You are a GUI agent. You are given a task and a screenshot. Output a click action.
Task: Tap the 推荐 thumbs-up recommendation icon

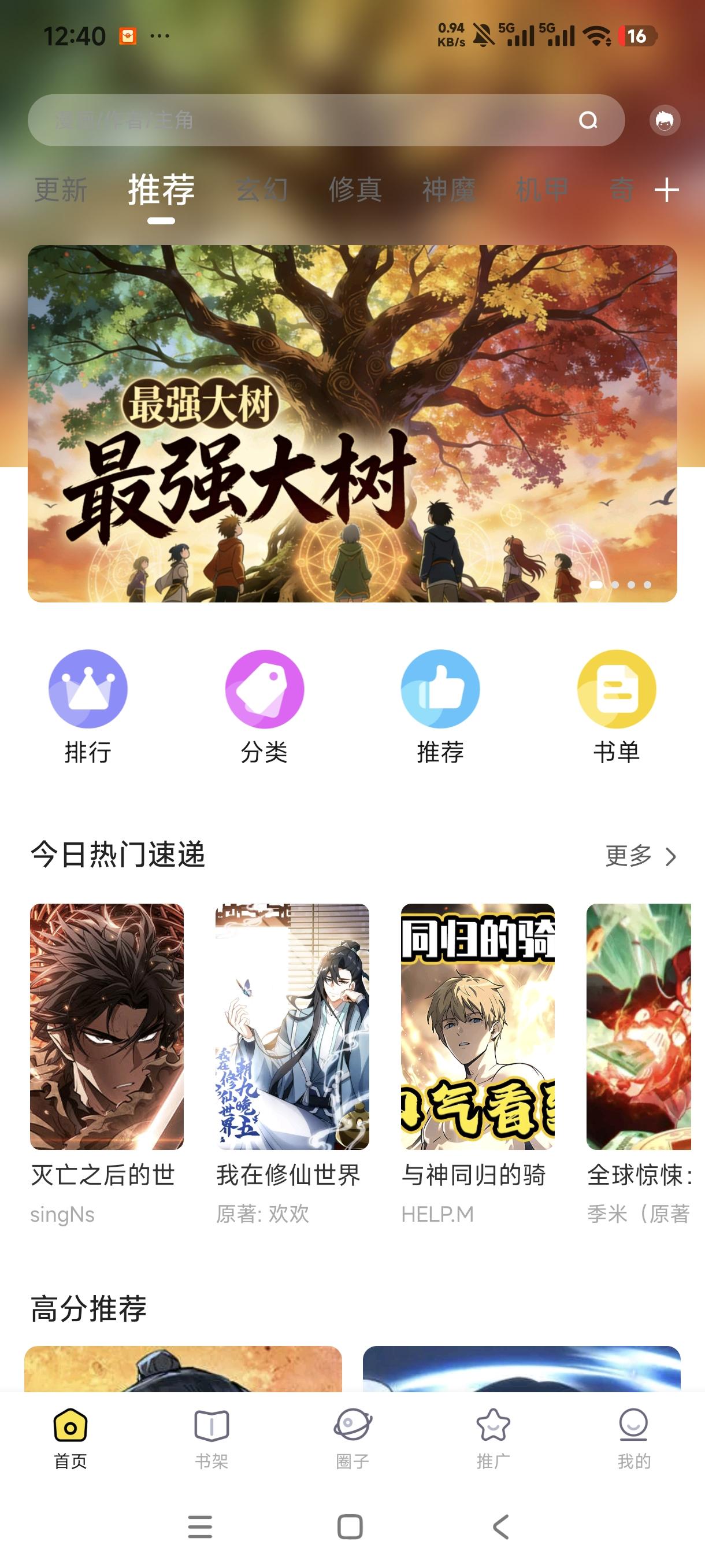point(440,689)
